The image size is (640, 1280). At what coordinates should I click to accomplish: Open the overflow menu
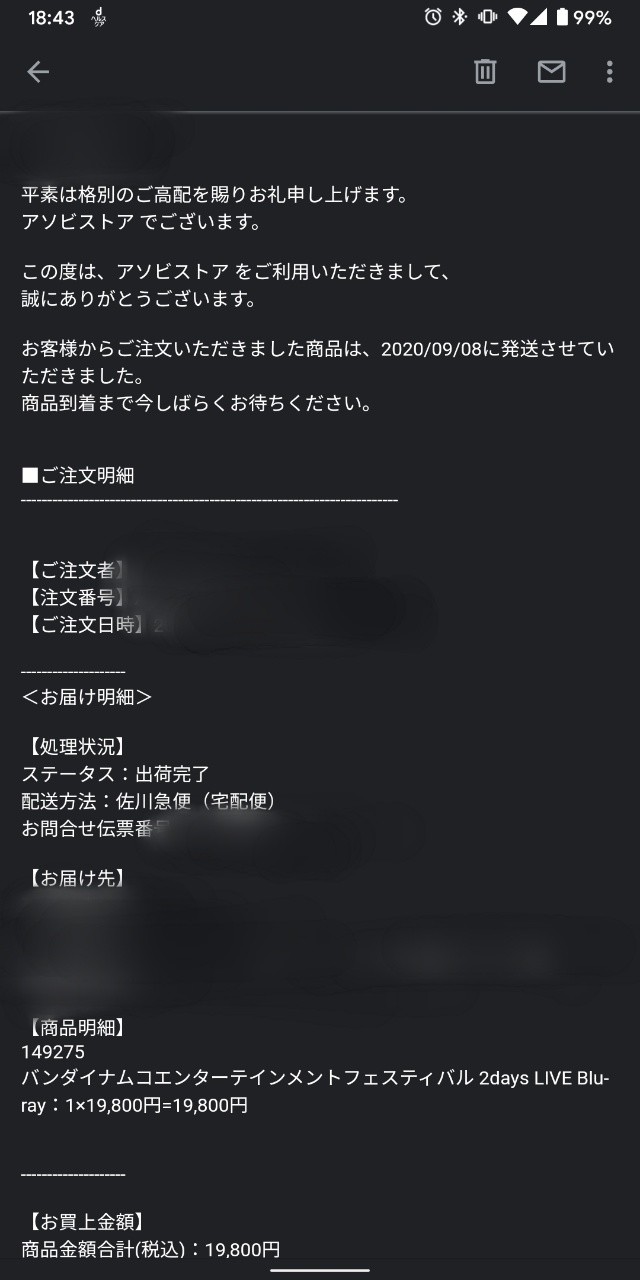click(609, 72)
